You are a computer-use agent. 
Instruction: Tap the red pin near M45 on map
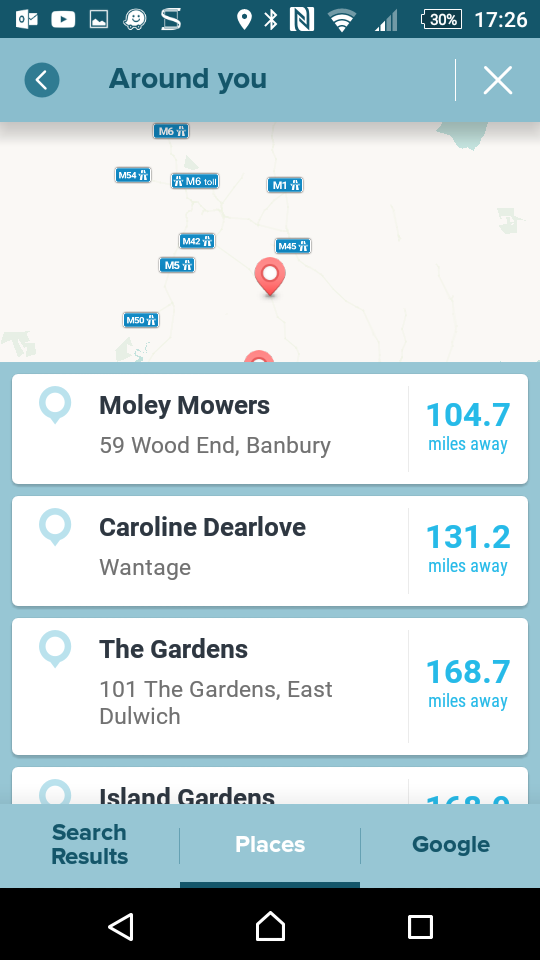(x=270, y=277)
